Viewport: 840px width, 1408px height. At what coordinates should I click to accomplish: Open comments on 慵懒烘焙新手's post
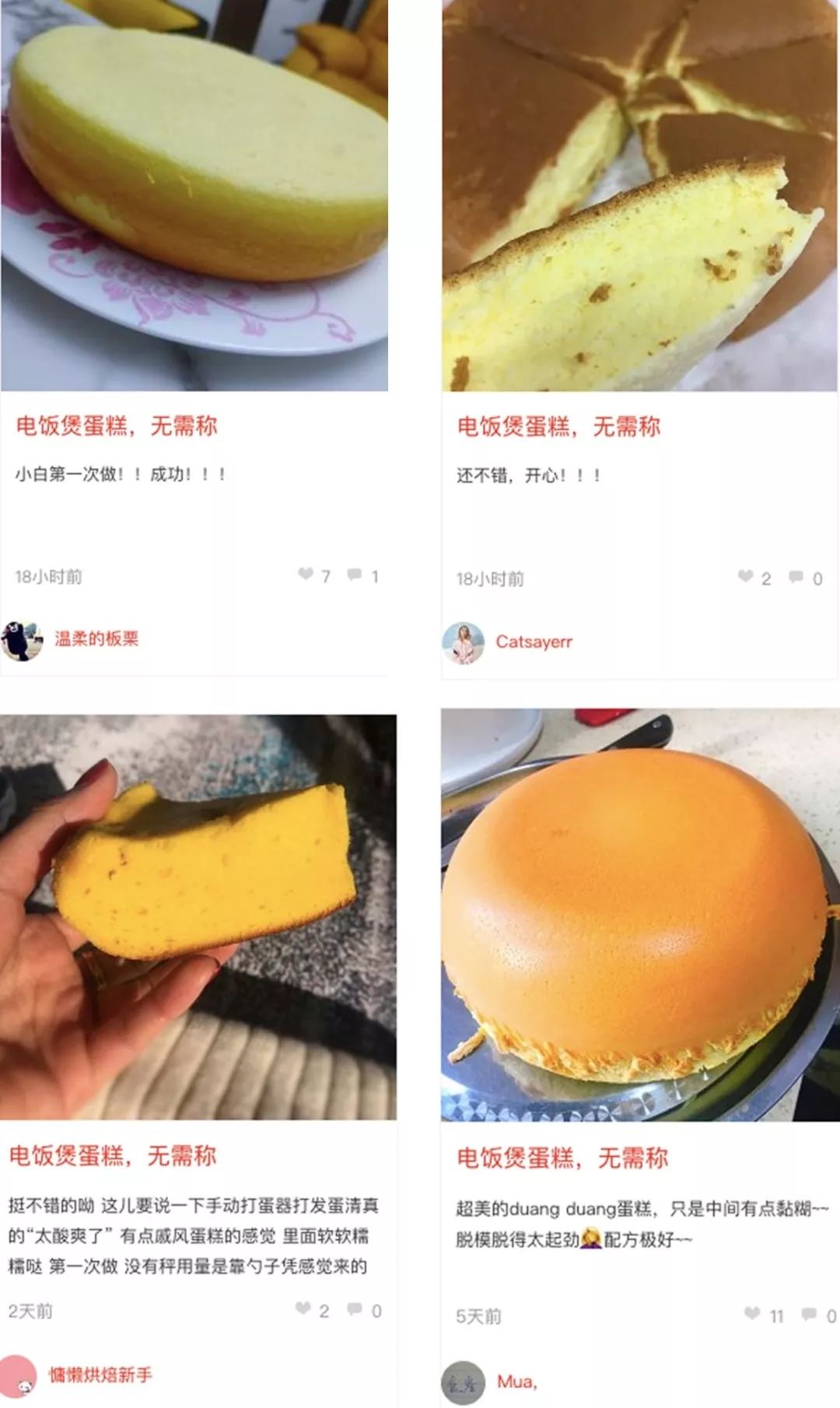(x=355, y=1309)
